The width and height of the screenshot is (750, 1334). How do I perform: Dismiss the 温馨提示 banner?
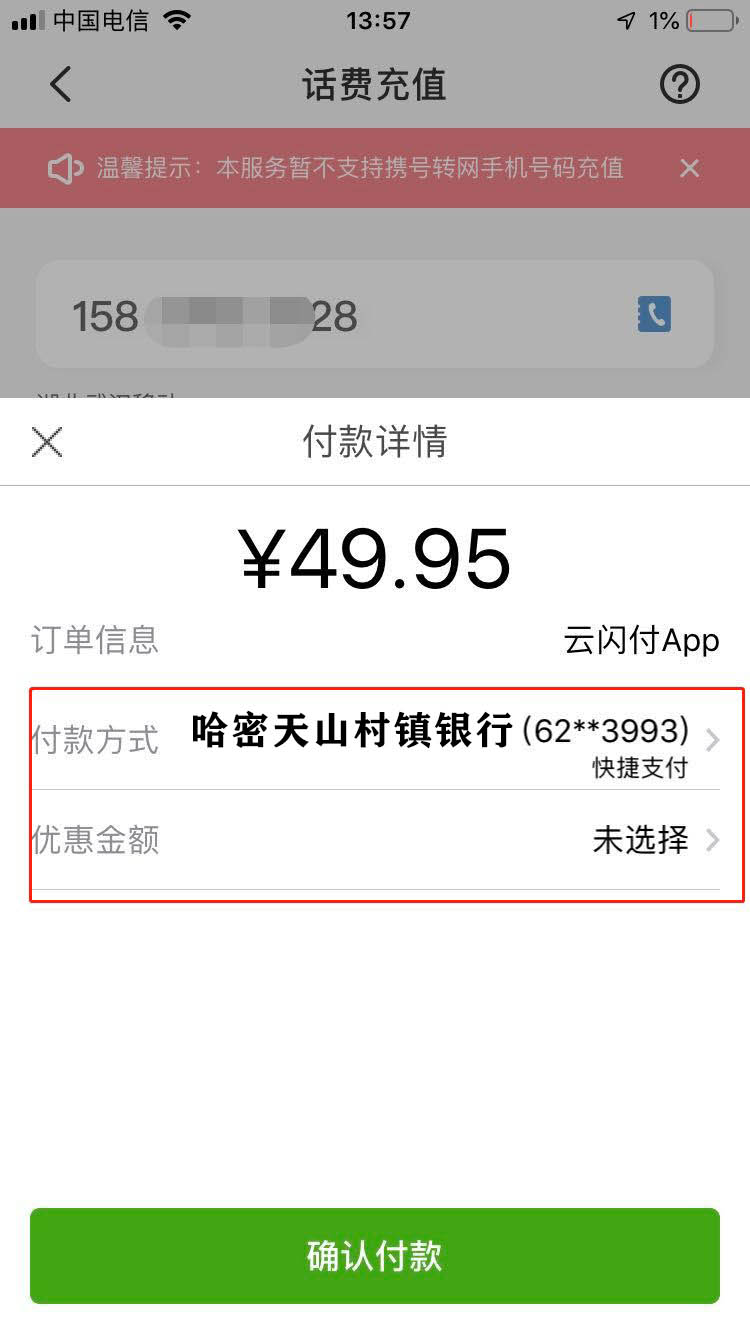689,168
